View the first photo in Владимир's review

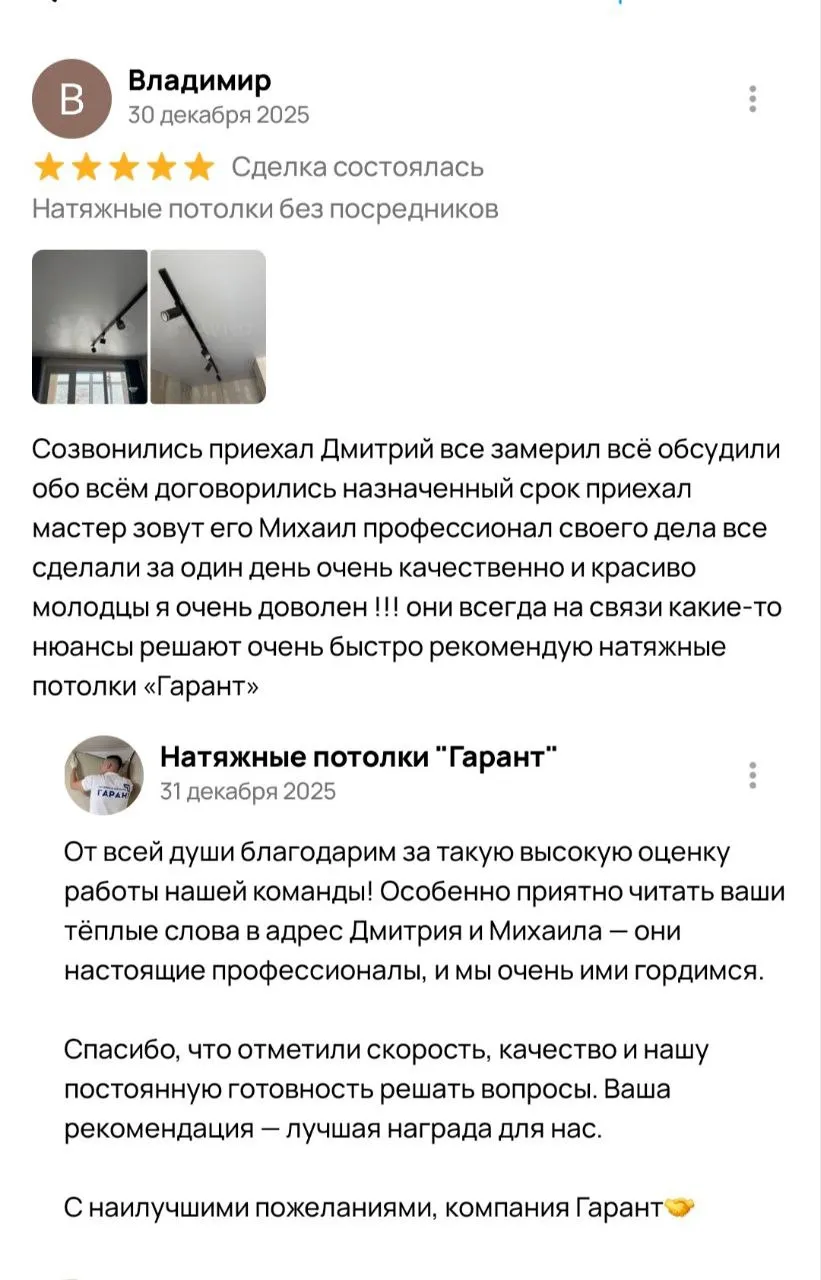pos(90,326)
